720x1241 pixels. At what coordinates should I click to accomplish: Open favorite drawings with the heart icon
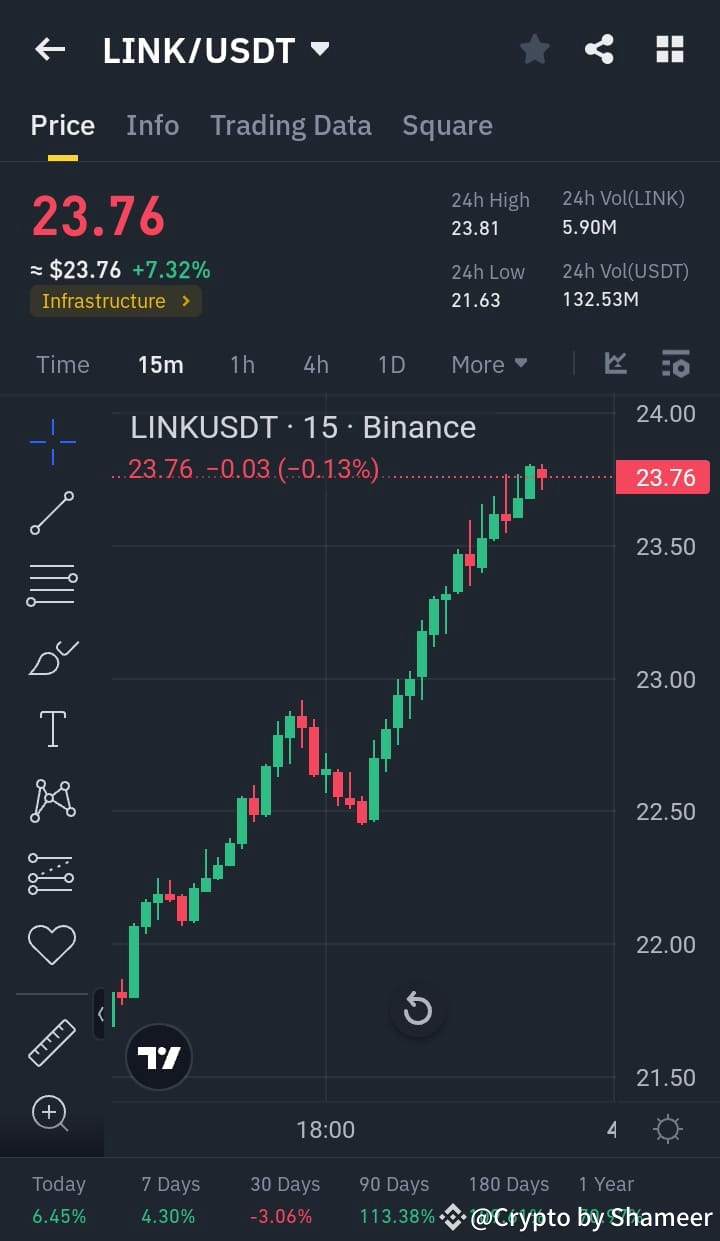click(x=52, y=942)
